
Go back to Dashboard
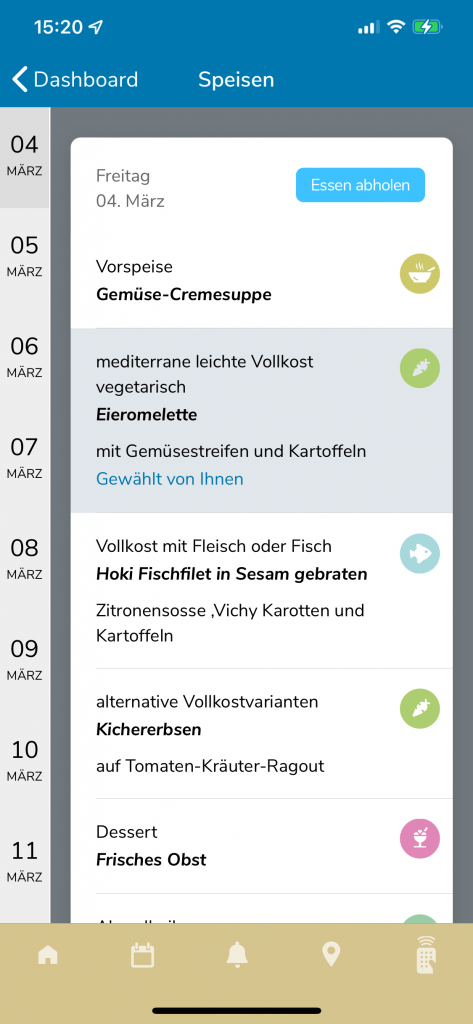[x=75, y=80]
